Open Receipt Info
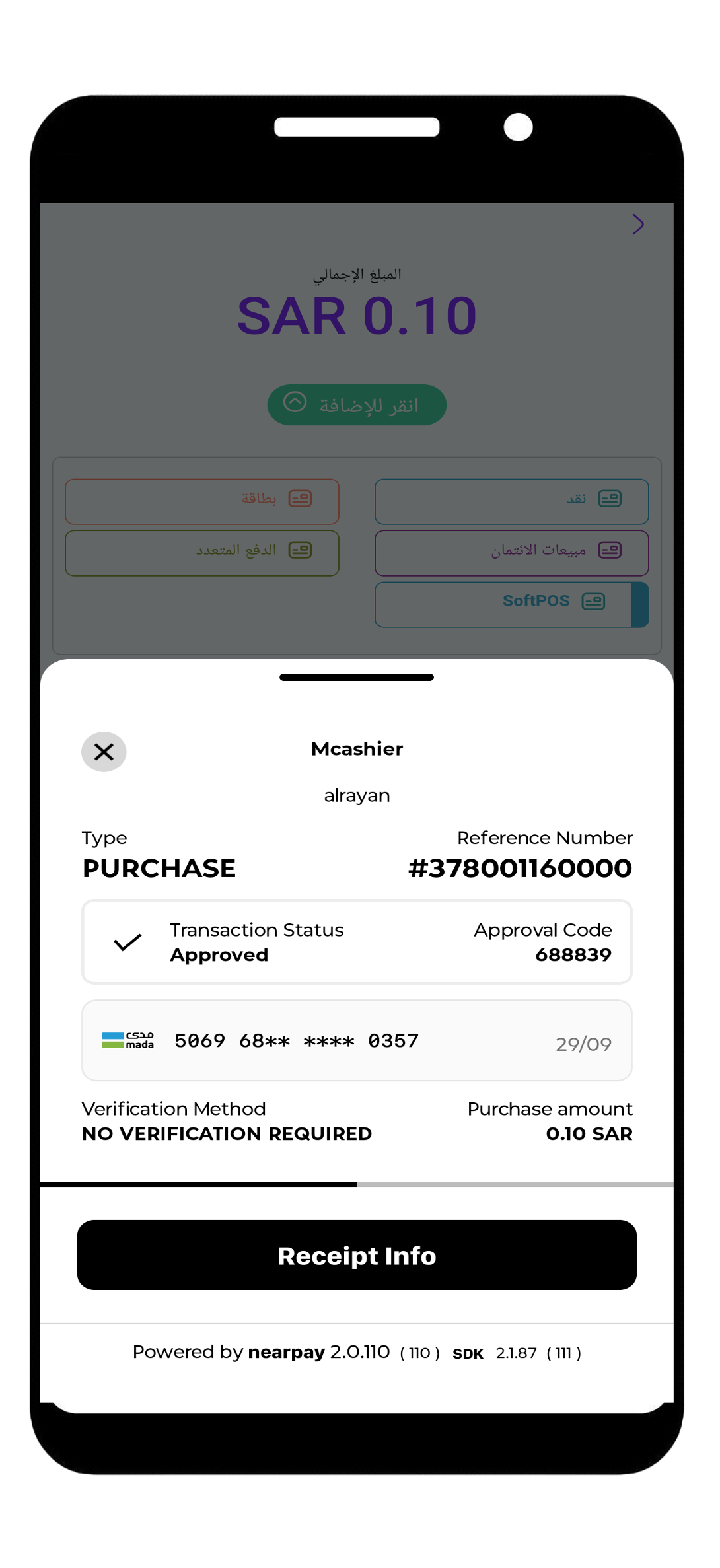The height and width of the screenshot is (1568, 720). (357, 1255)
